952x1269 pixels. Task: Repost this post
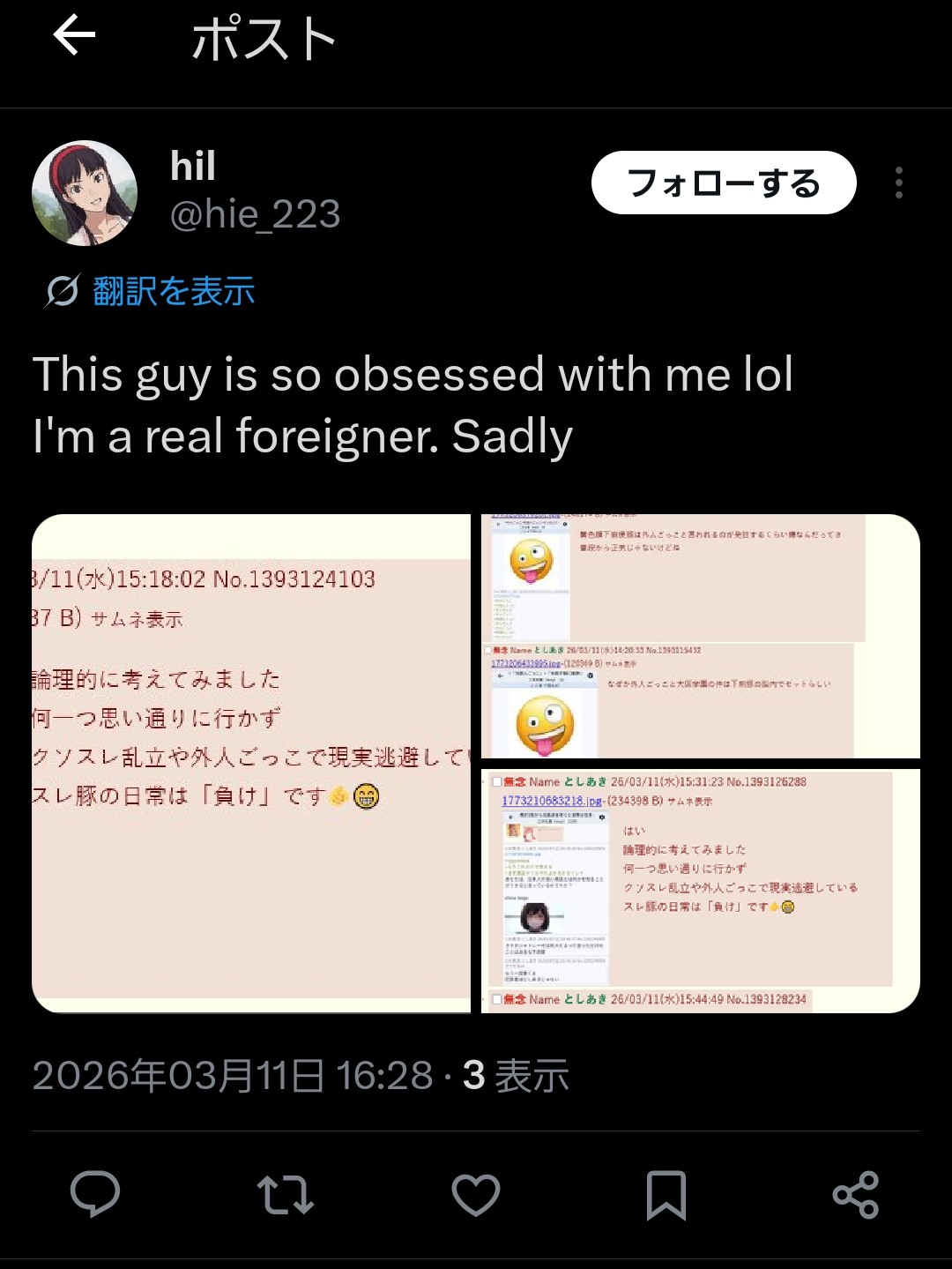click(x=285, y=1195)
